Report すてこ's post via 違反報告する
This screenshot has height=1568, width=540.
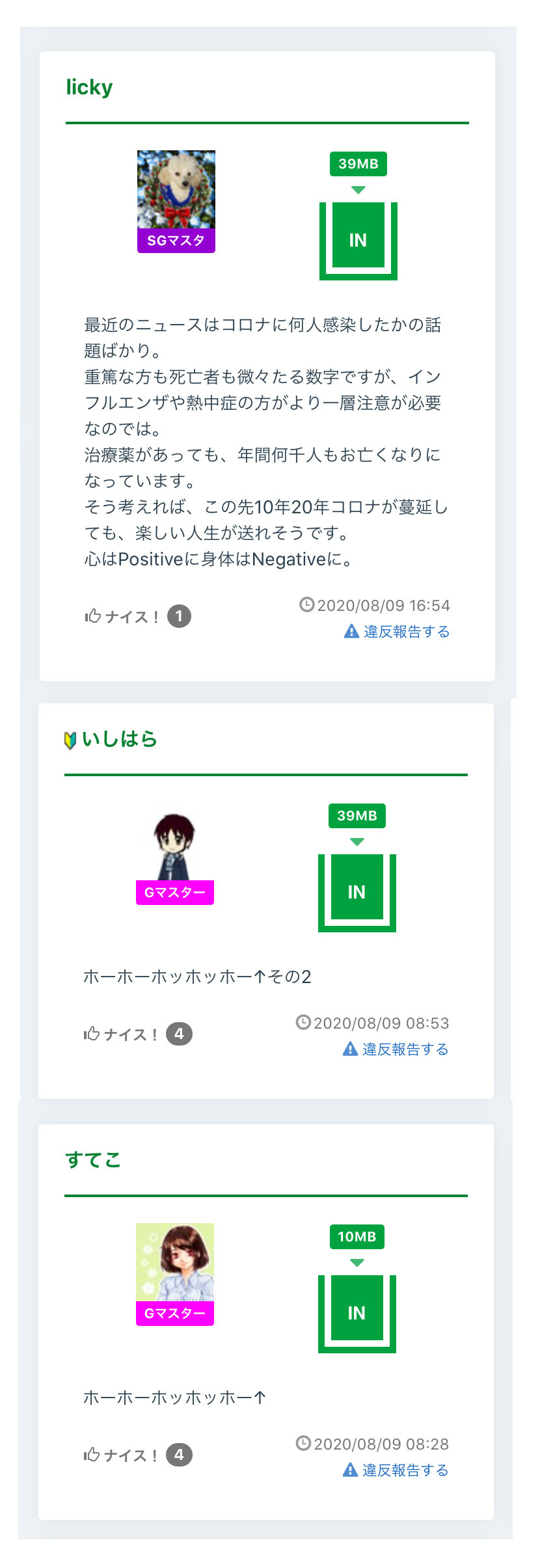pos(396,1470)
